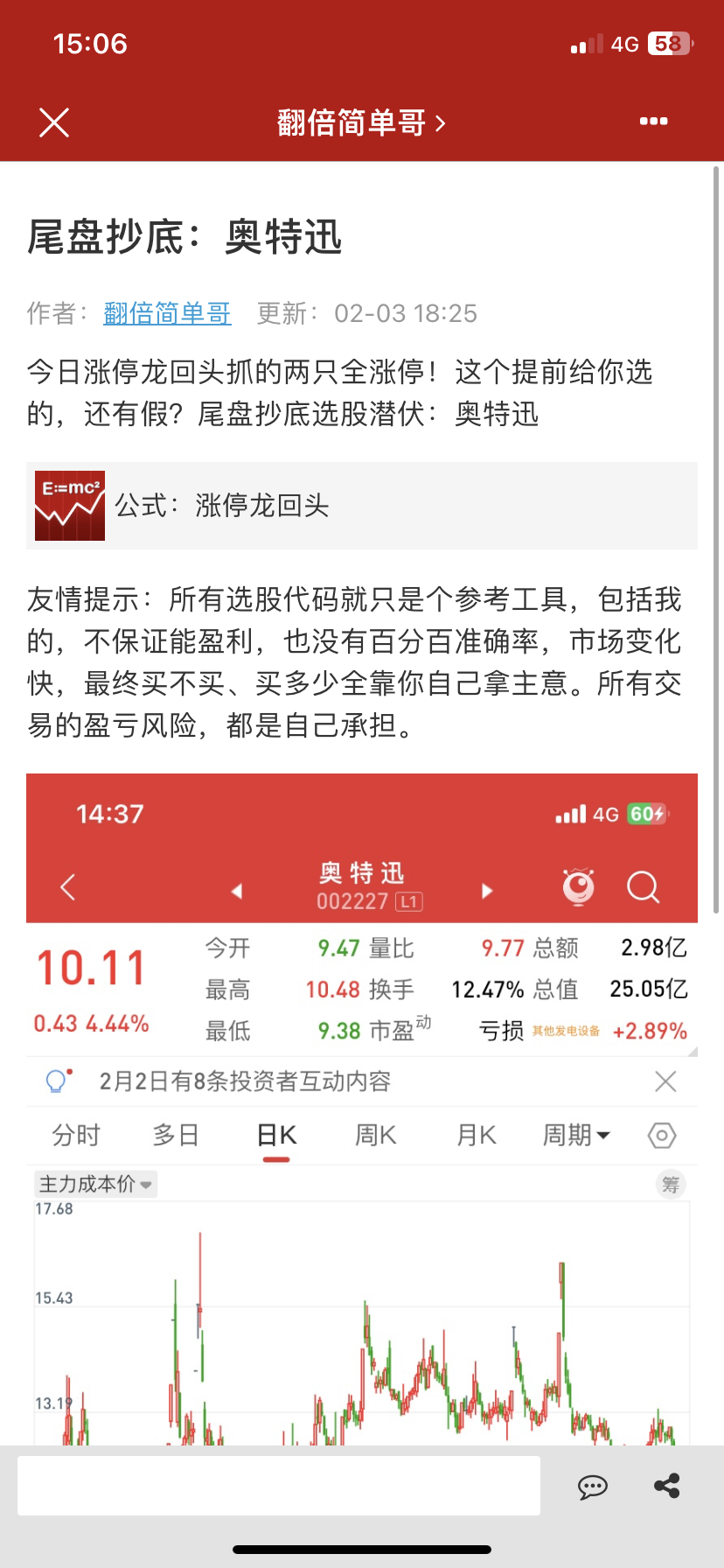Tap the comment input field
This screenshot has height=1568, width=724.
278,1486
